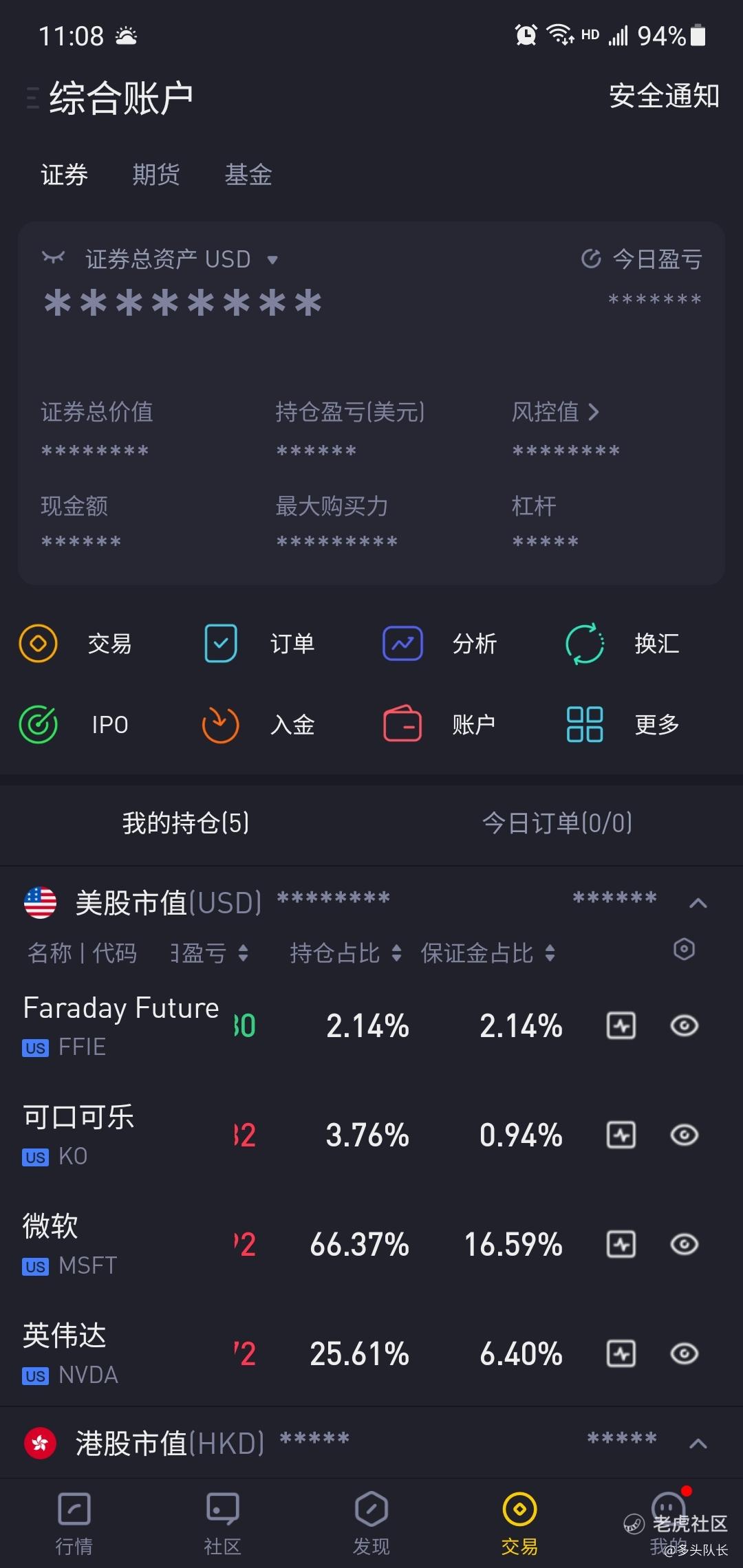Open the IPO shortcut
This screenshot has width=743, height=1568.
tap(74, 725)
